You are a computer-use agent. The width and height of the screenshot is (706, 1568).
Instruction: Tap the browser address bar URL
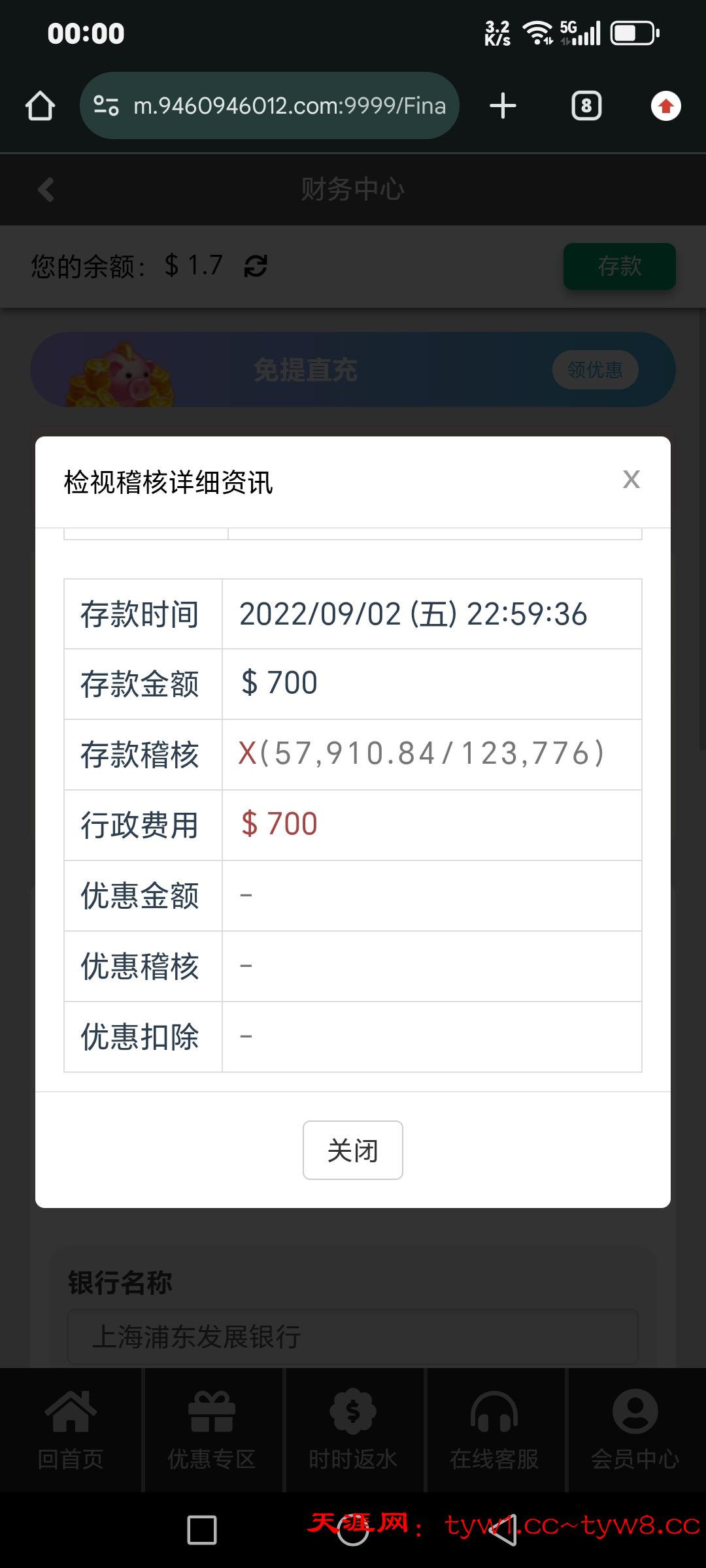click(289, 106)
